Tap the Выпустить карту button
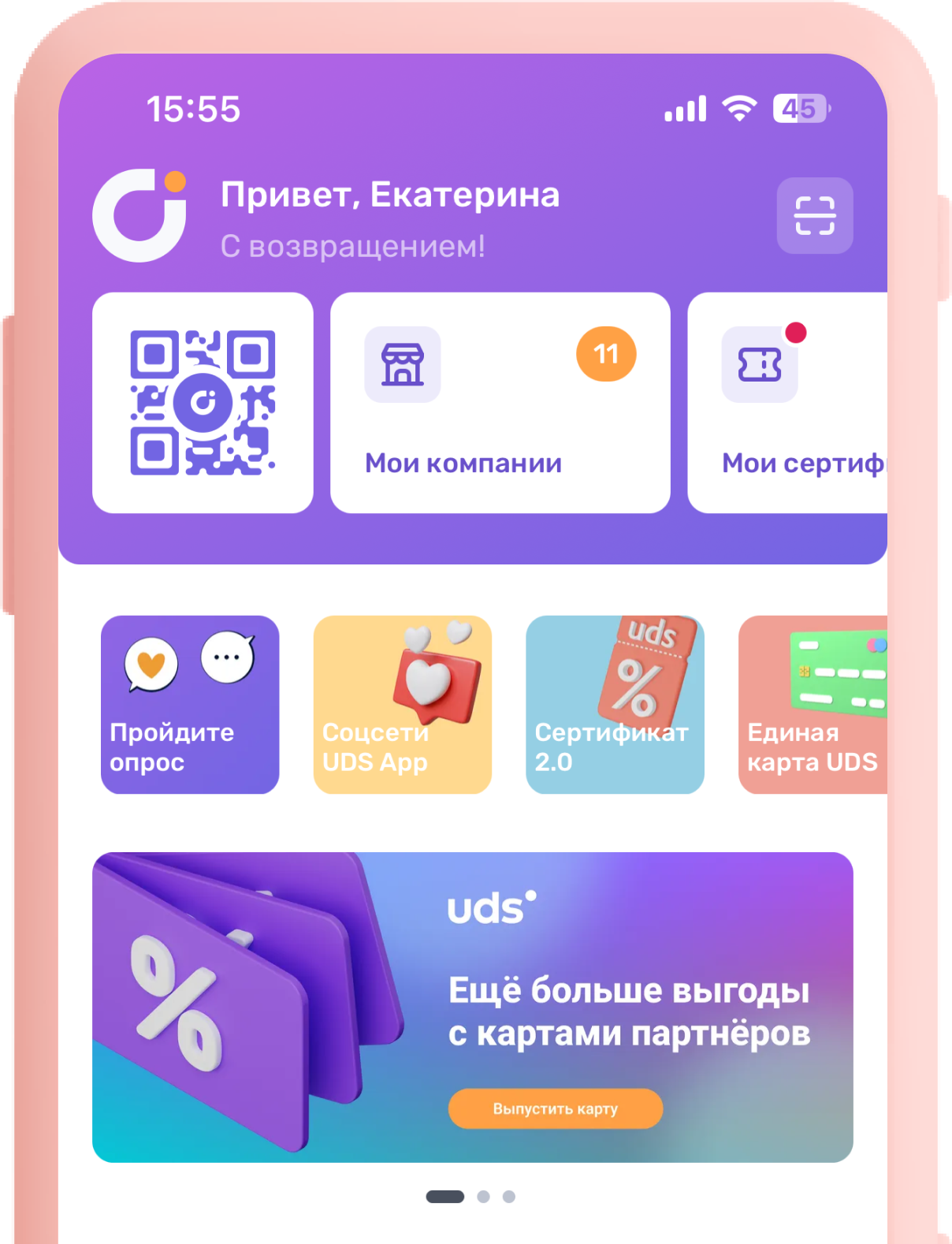The image size is (952, 1244). (x=555, y=1108)
